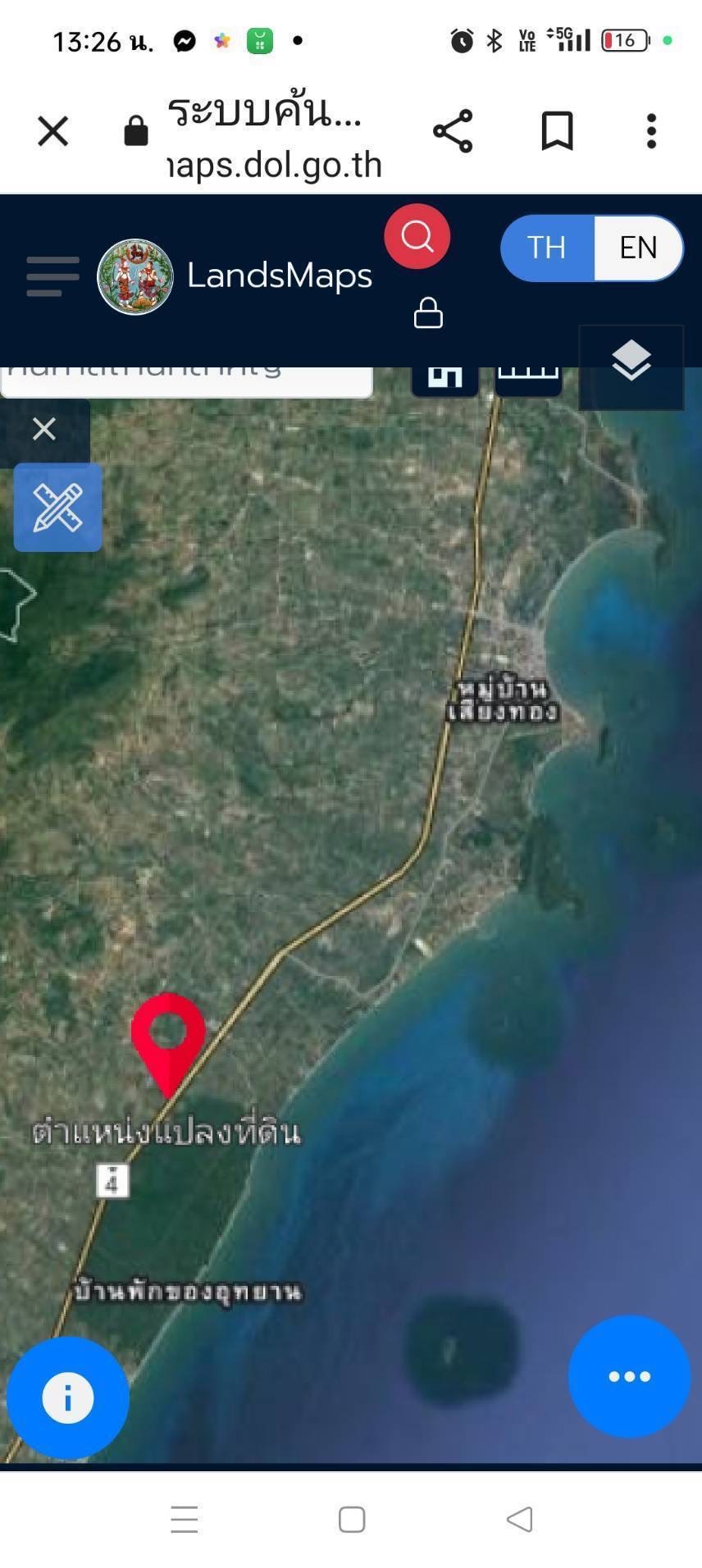Select the TH language option
This screenshot has height=1568, width=702.
pyautogui.click(x=546, y=248)
